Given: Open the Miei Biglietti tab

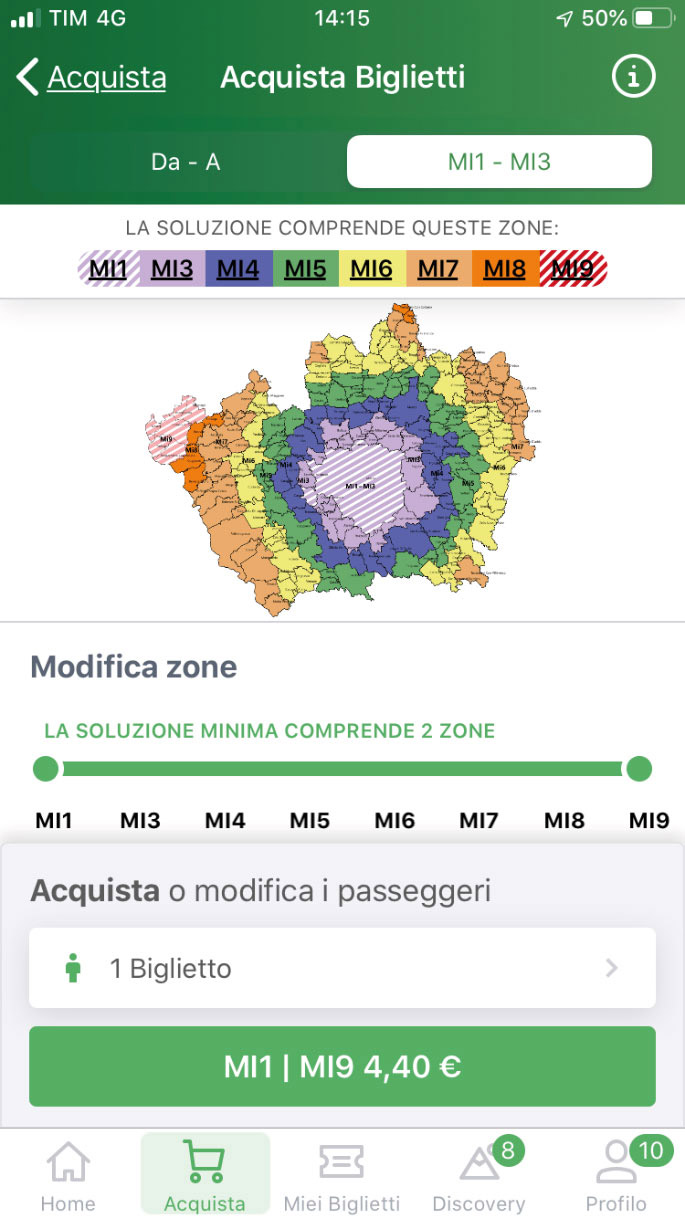Looking at the screenshot, I should (x=341, y=1175).
